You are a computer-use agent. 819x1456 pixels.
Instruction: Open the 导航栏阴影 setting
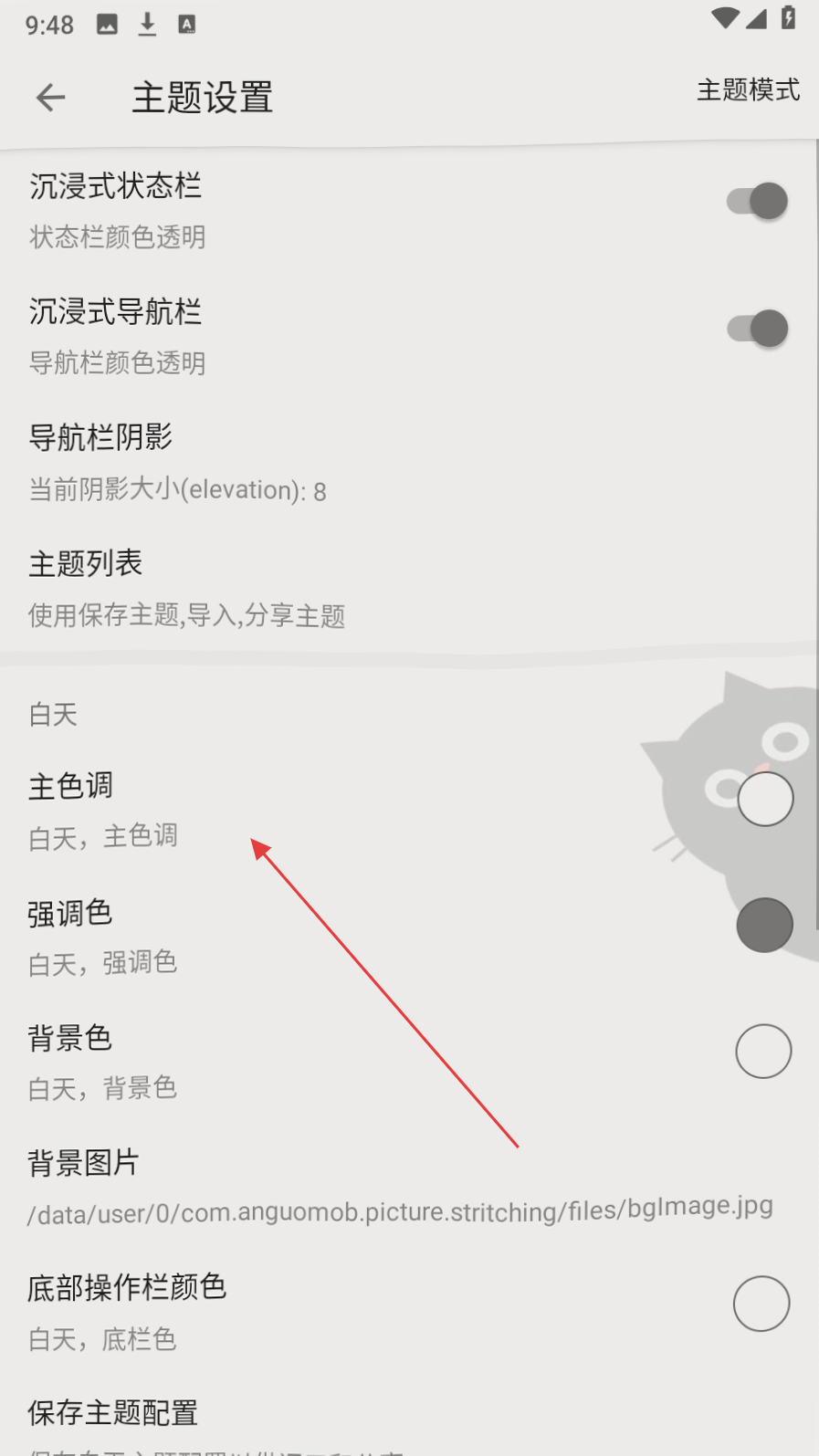(x=409, y=462)
